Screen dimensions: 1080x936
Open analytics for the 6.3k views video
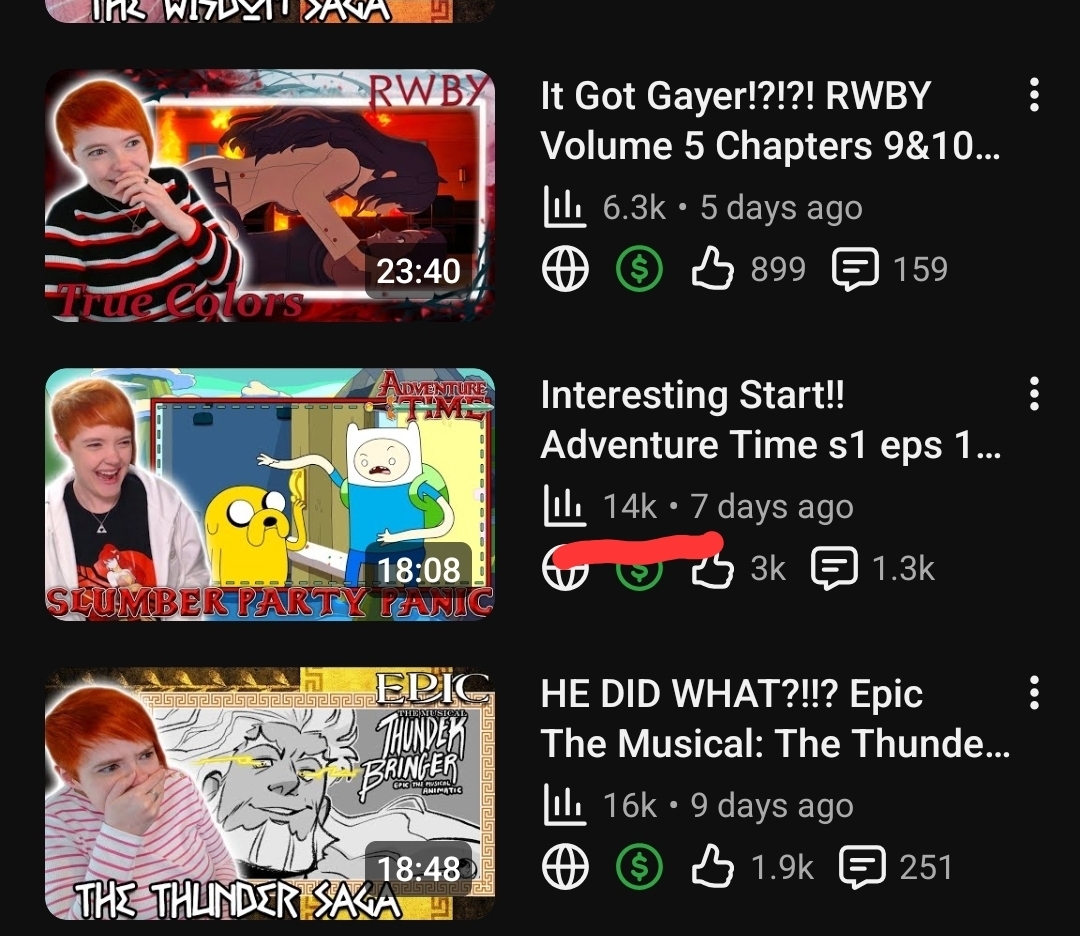[x=560, y=208]
